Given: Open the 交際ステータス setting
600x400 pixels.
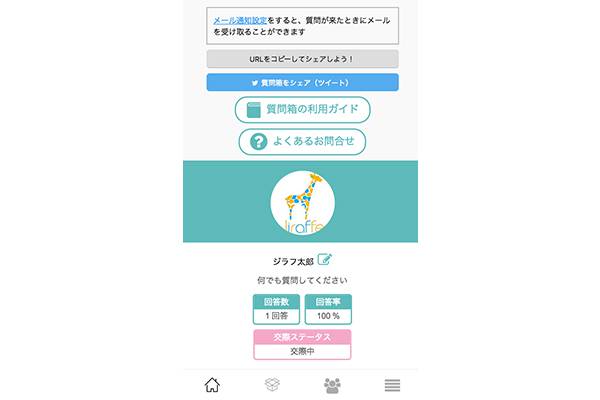Looking at the screenshot, I should 302,345.
